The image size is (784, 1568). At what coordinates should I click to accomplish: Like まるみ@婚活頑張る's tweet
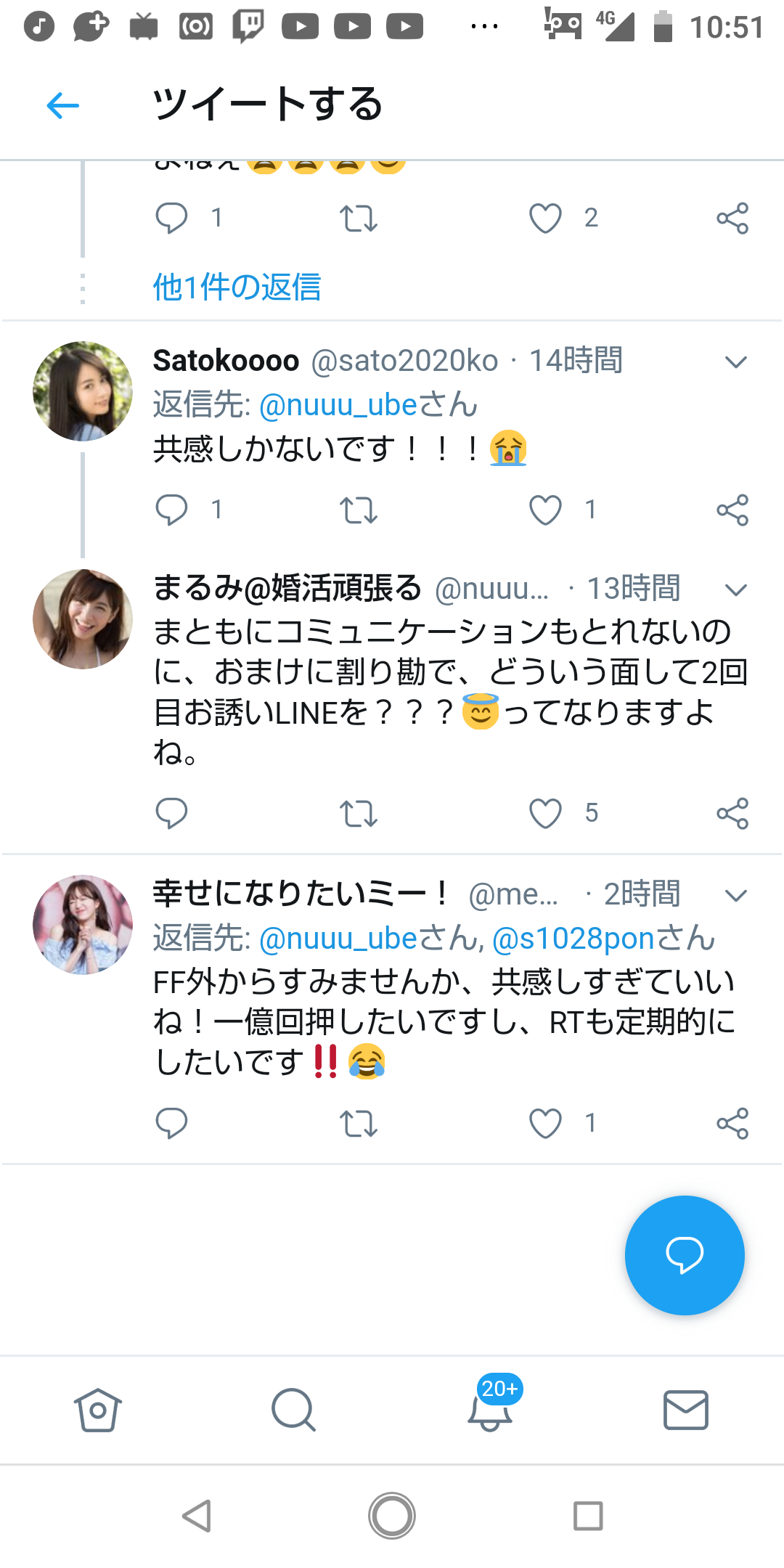coord(545,813)
